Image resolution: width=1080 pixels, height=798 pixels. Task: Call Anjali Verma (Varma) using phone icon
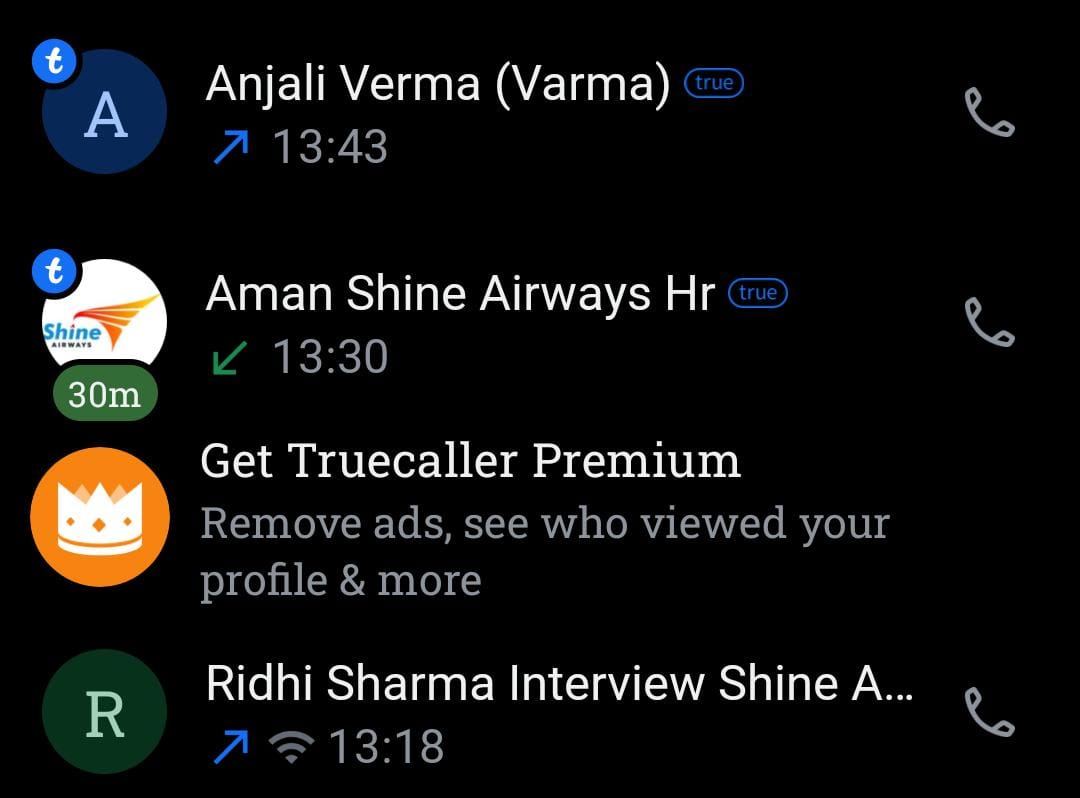pos(989,113)
